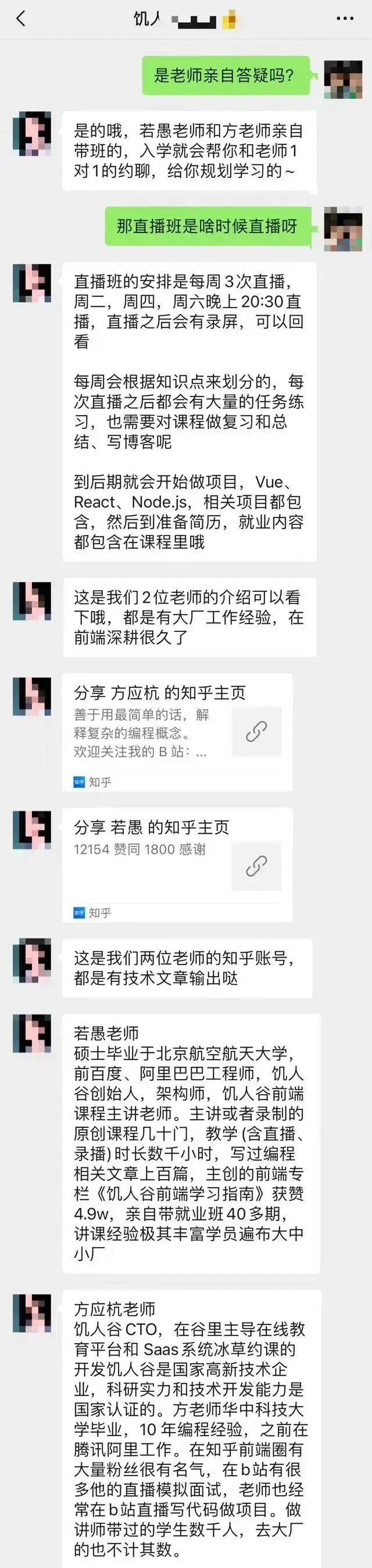Open the chat's three-dot more menu

[345, 19]
